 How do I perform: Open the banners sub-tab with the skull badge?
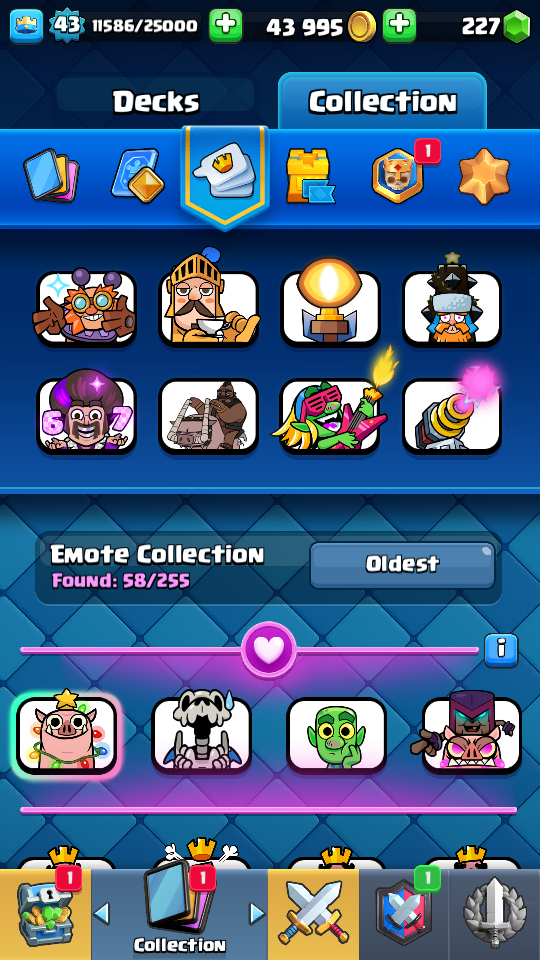click(398, 176)
